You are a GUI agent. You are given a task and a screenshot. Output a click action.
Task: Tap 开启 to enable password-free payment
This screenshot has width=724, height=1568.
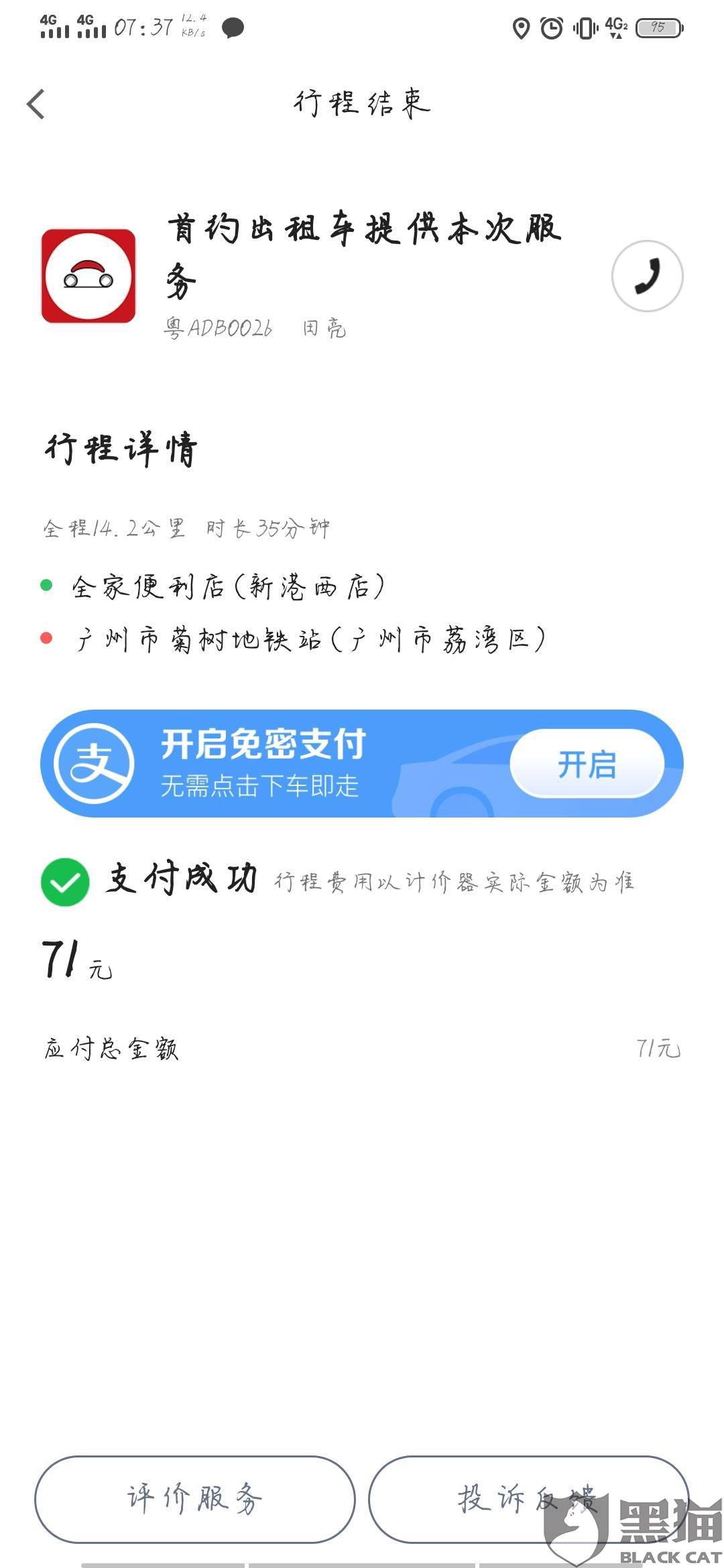(587, 764)
